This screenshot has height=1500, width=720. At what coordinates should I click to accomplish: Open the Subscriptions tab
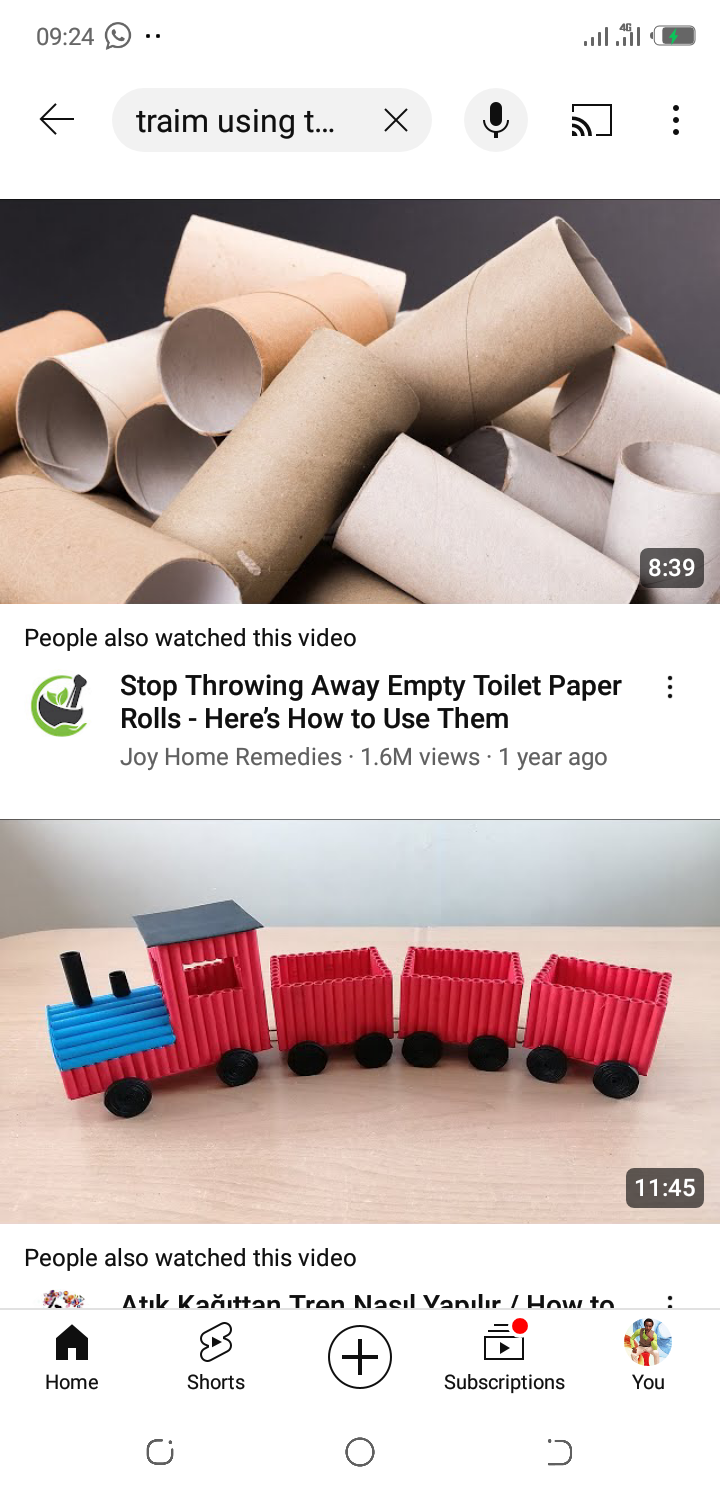point(504,1357)
